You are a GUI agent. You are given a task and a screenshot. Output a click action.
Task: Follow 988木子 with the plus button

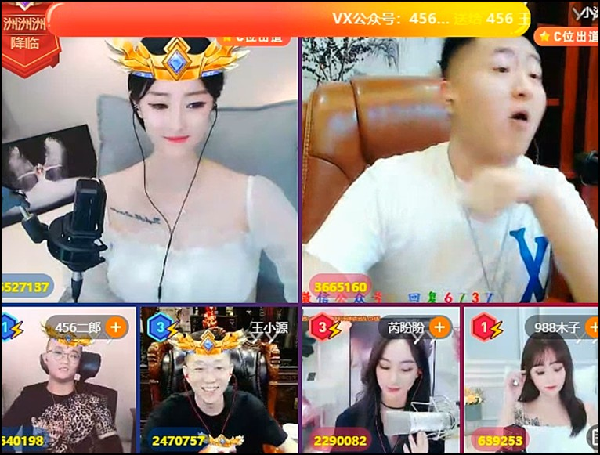[589, 327]
